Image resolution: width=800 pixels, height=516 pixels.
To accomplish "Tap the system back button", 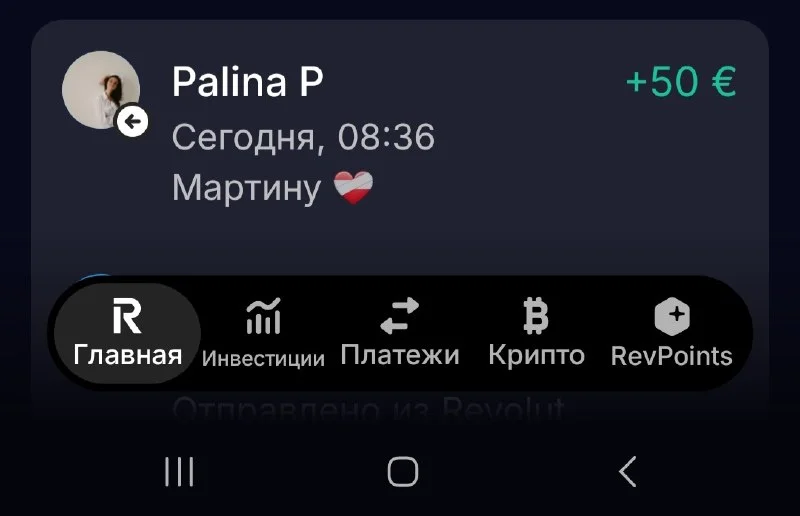I will tap(627, 471).
